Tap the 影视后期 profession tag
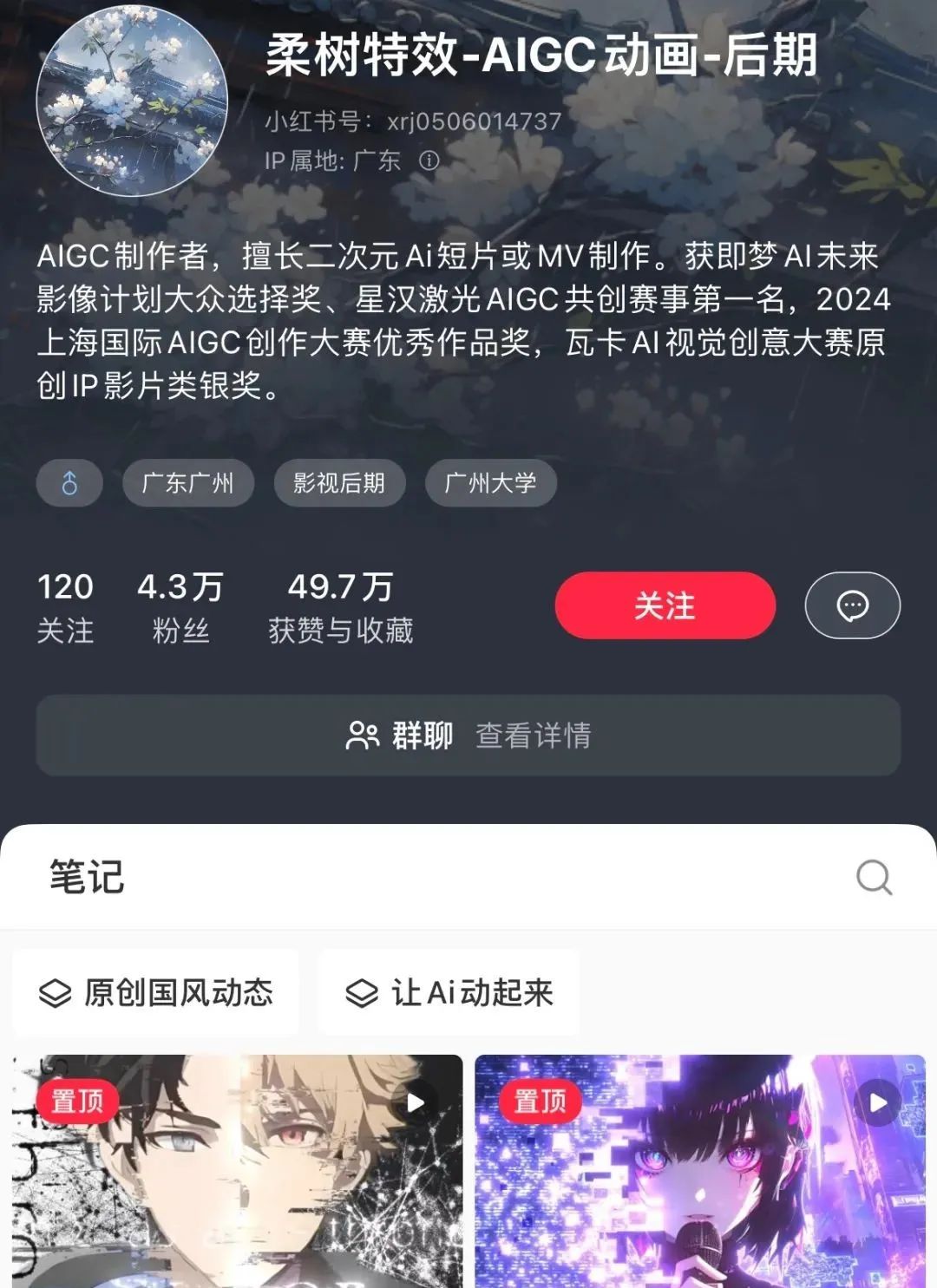Viewport: 937px width, 1288px height. [x=339, y=483]
